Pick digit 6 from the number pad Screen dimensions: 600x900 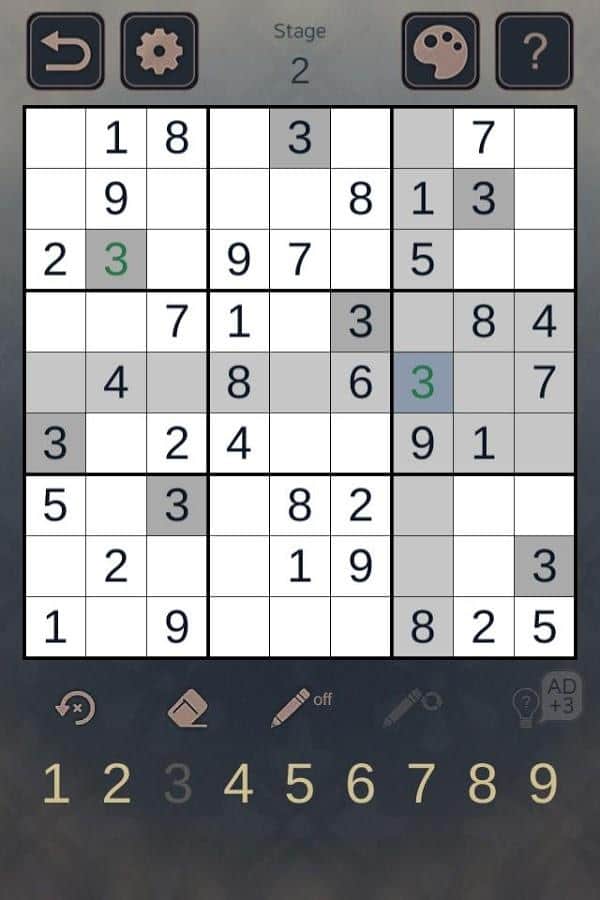360,786
